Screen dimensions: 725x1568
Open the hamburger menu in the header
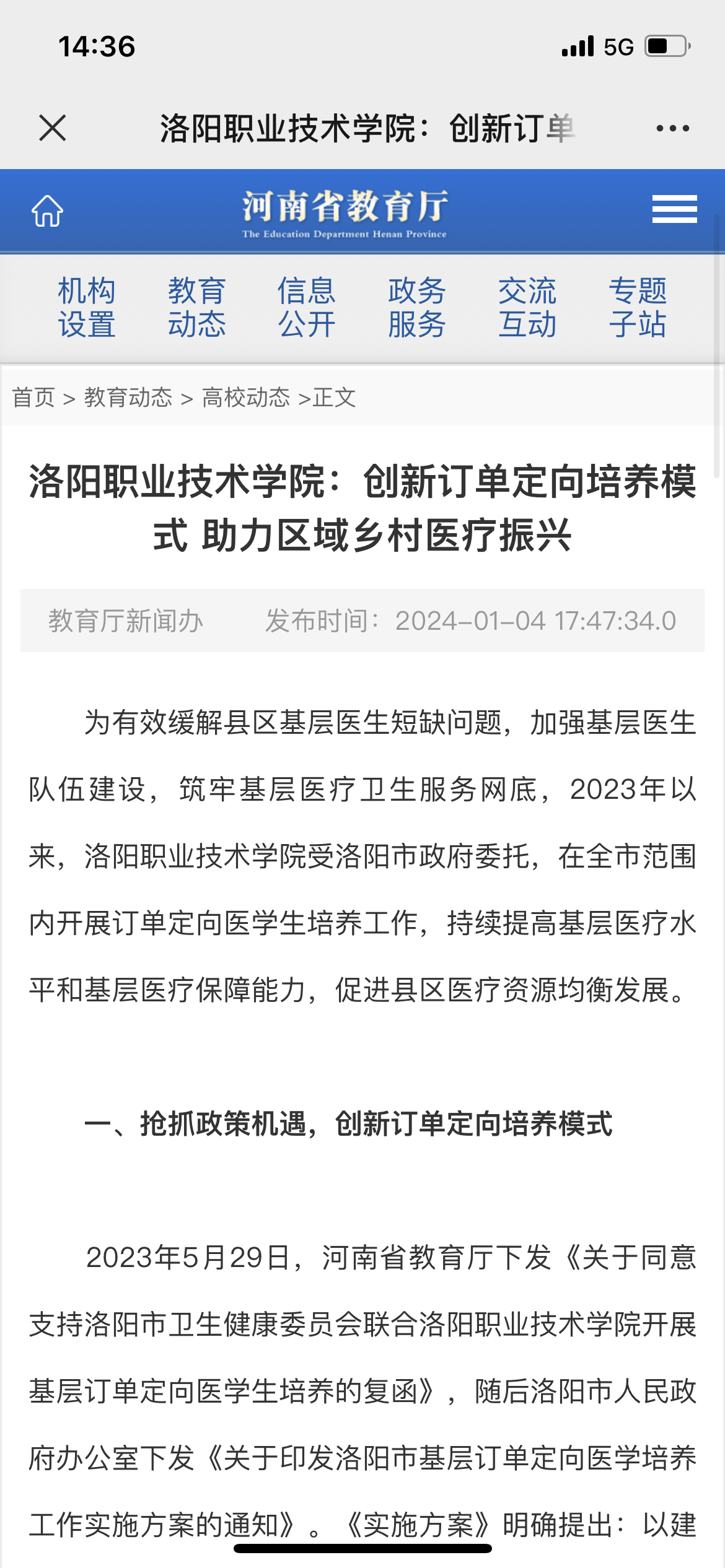674,209
